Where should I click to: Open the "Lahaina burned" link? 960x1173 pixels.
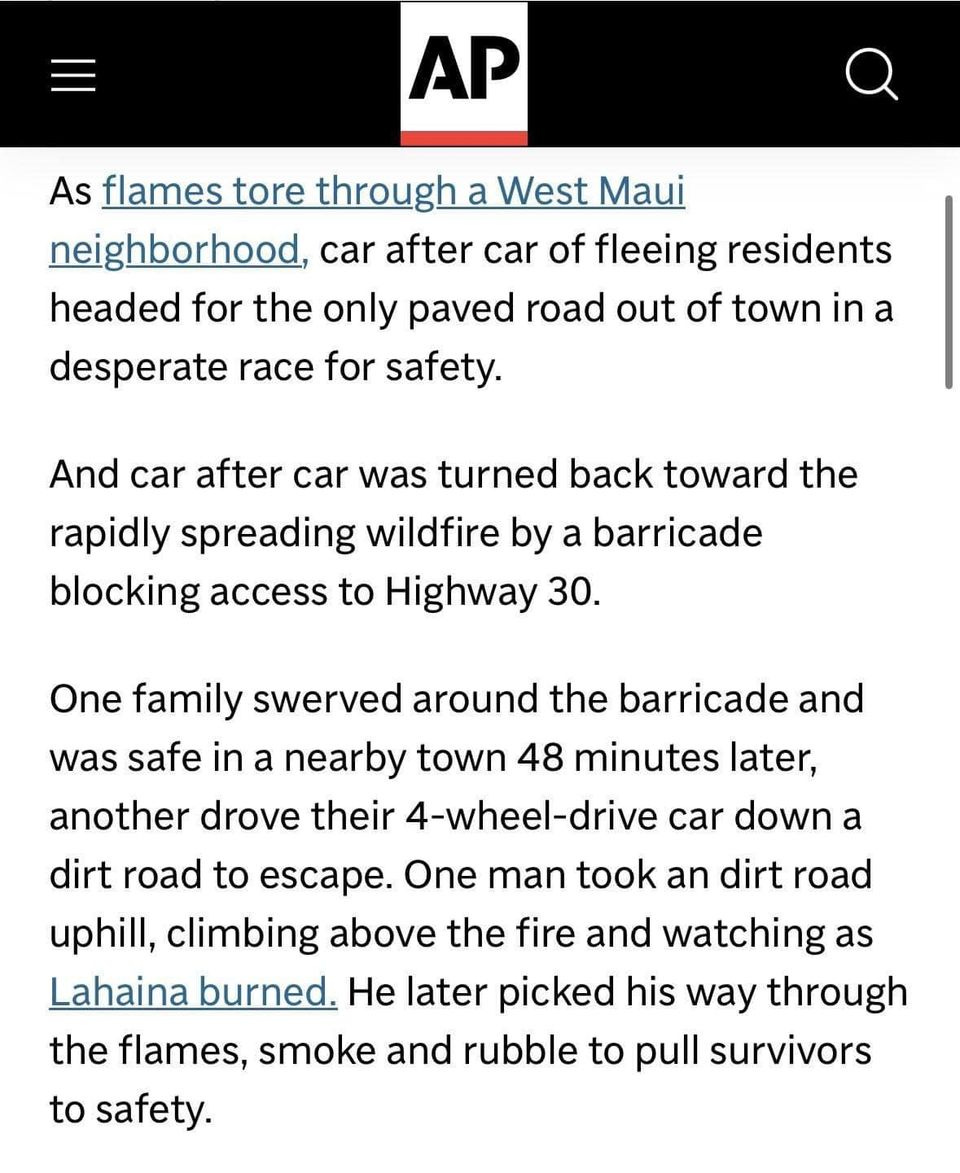(193, 992)
